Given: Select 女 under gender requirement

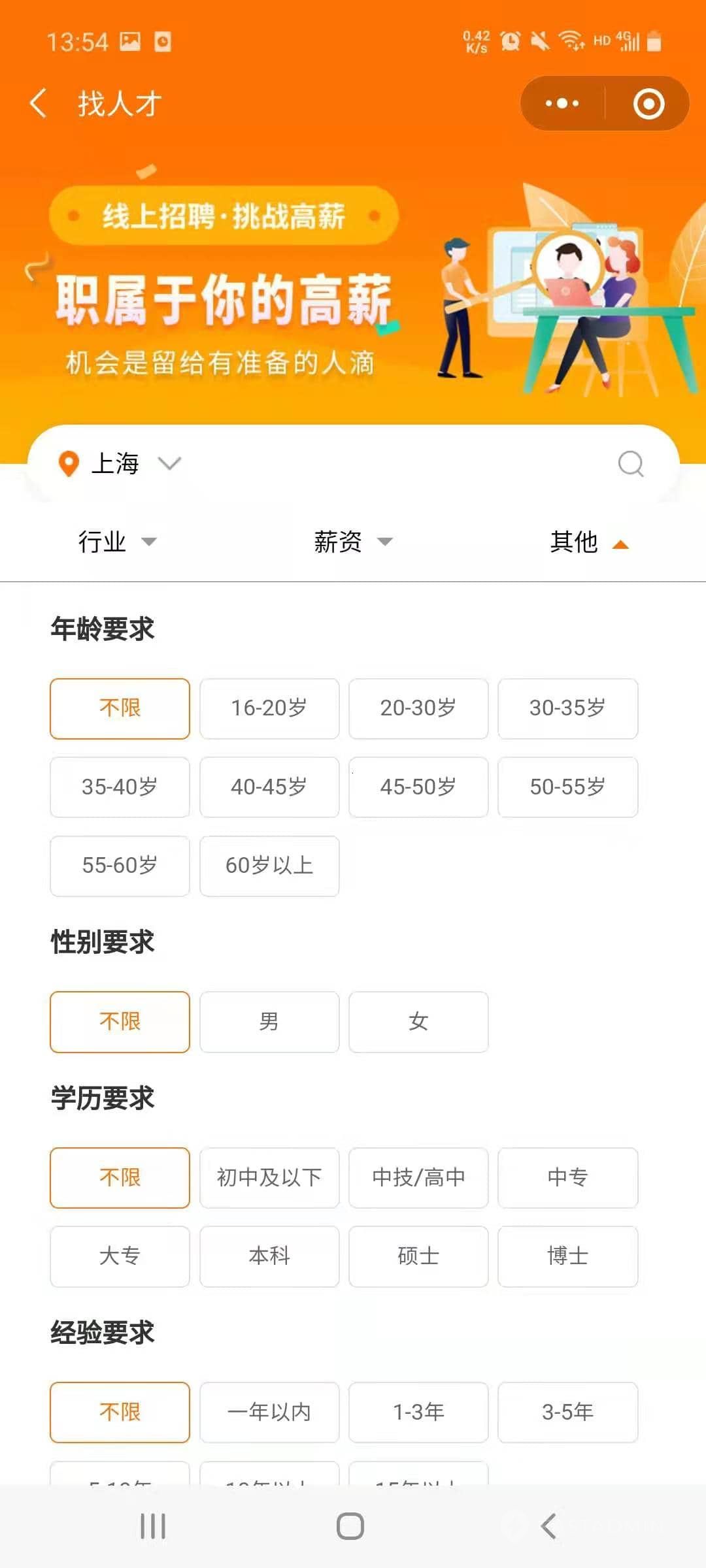Looking at the screenshot, I should coord(418,1022).
